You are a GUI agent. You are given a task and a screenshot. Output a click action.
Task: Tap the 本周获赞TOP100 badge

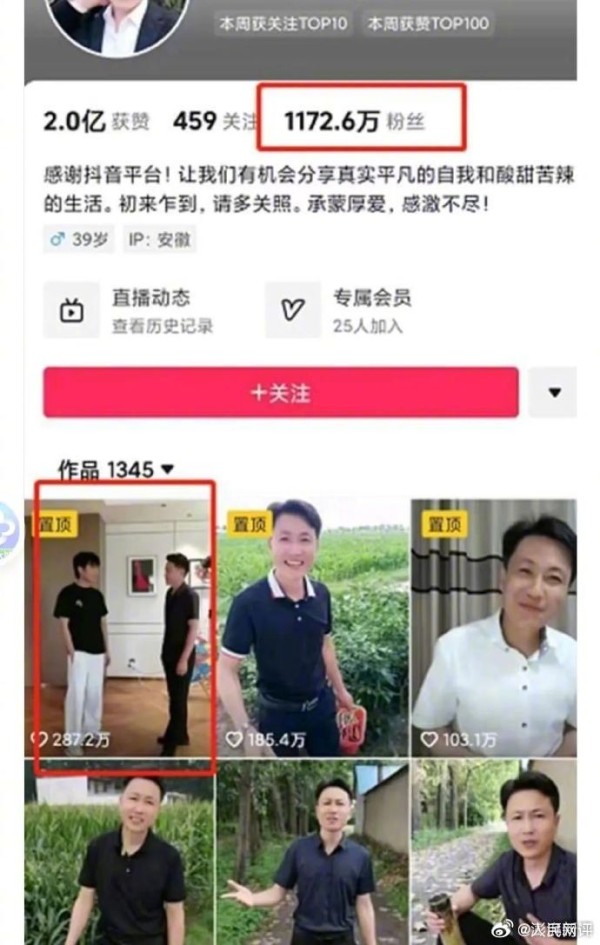coord(427,23)
